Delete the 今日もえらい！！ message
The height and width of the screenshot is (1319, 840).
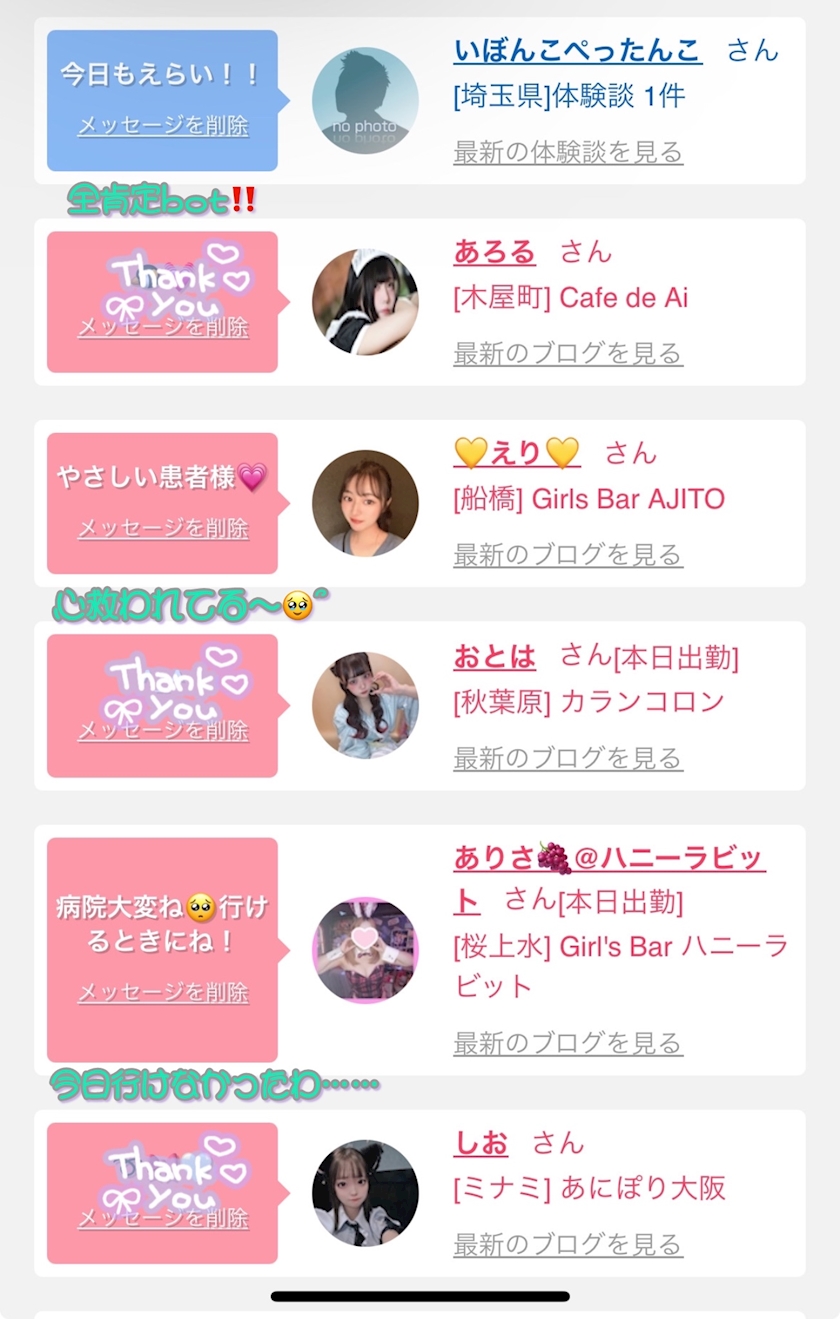coord(163,126)
